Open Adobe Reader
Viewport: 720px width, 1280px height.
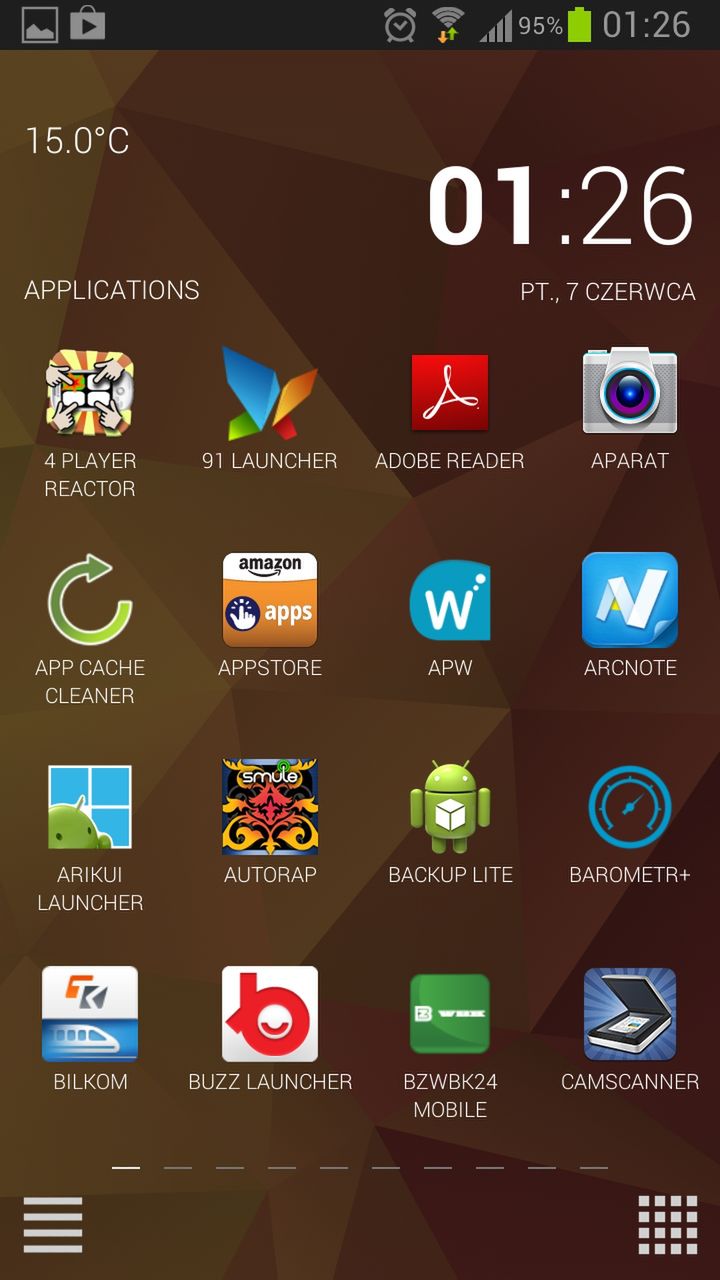pos(450,394)
